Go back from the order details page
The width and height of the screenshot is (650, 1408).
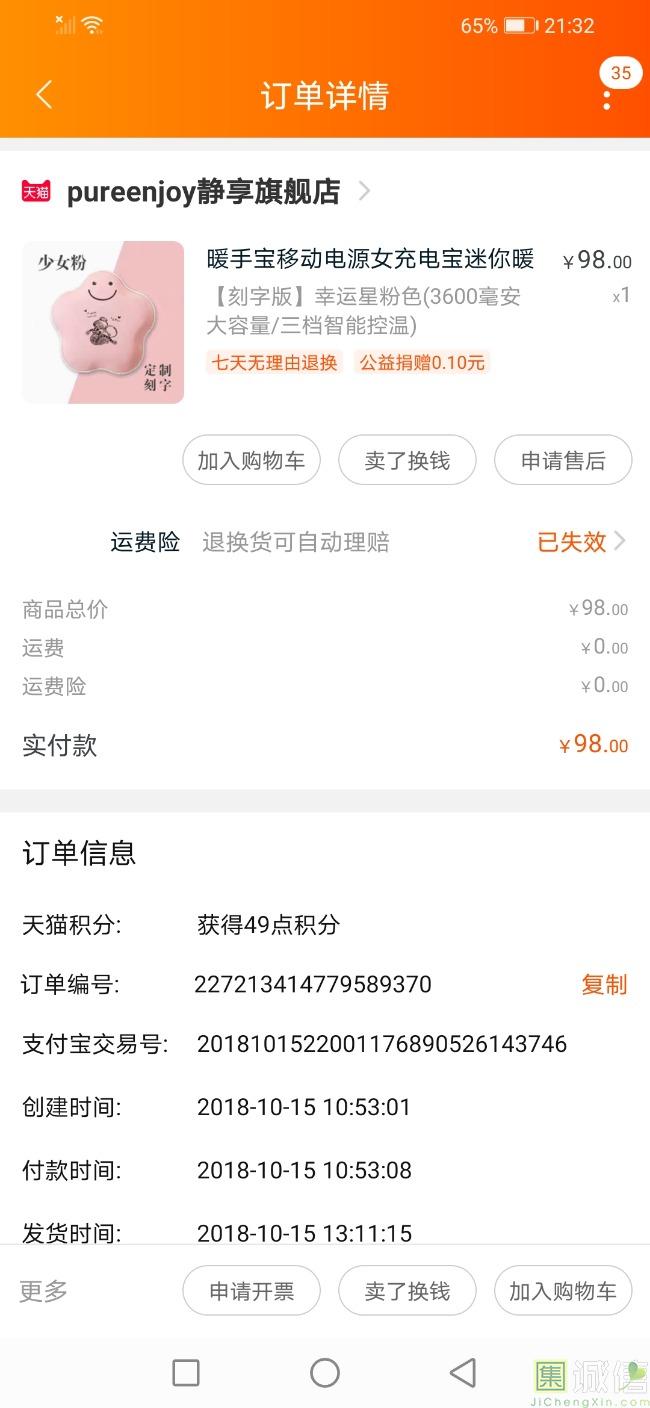pos(43,95)
